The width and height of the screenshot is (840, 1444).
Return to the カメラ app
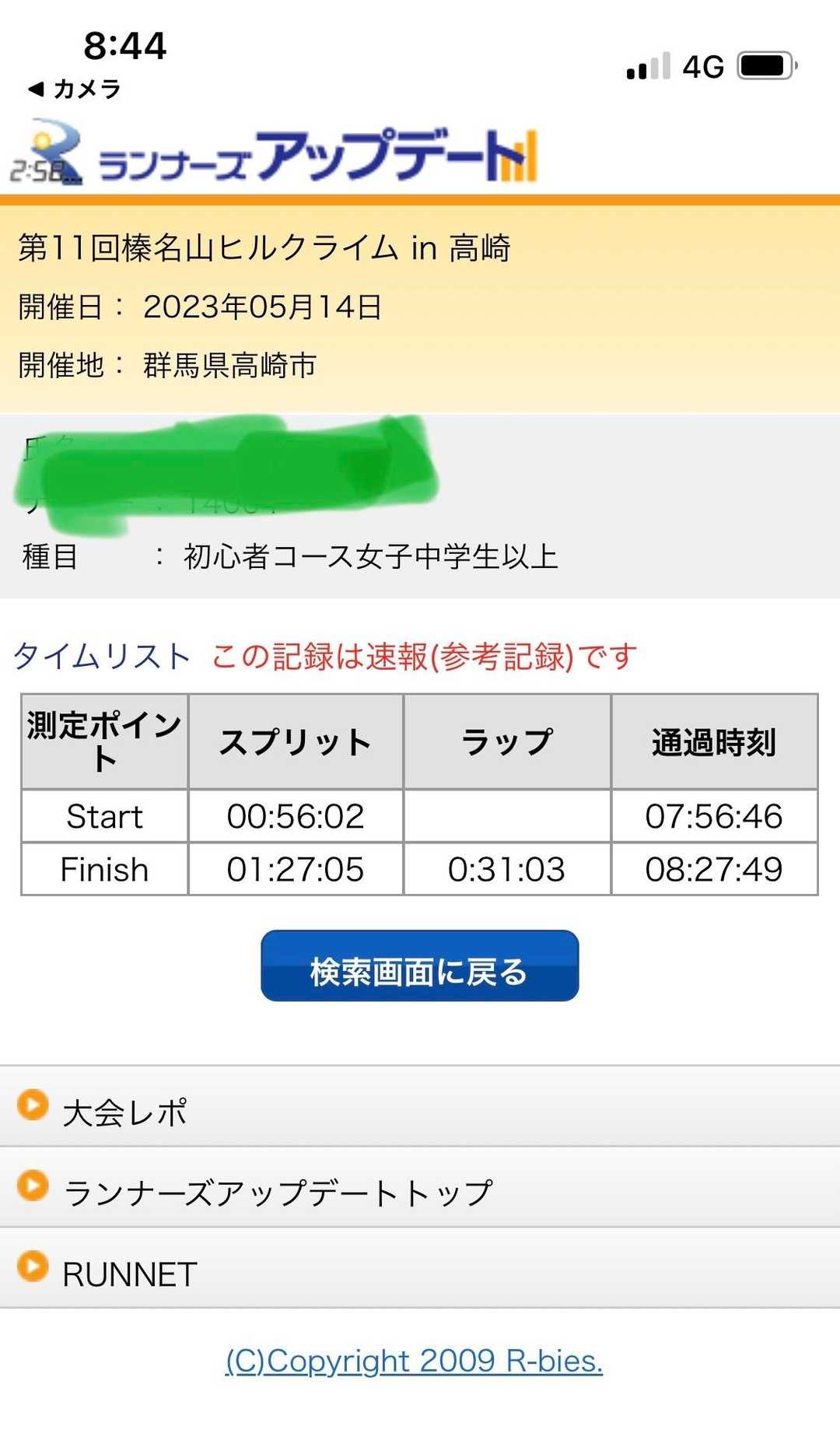[75, 89]
